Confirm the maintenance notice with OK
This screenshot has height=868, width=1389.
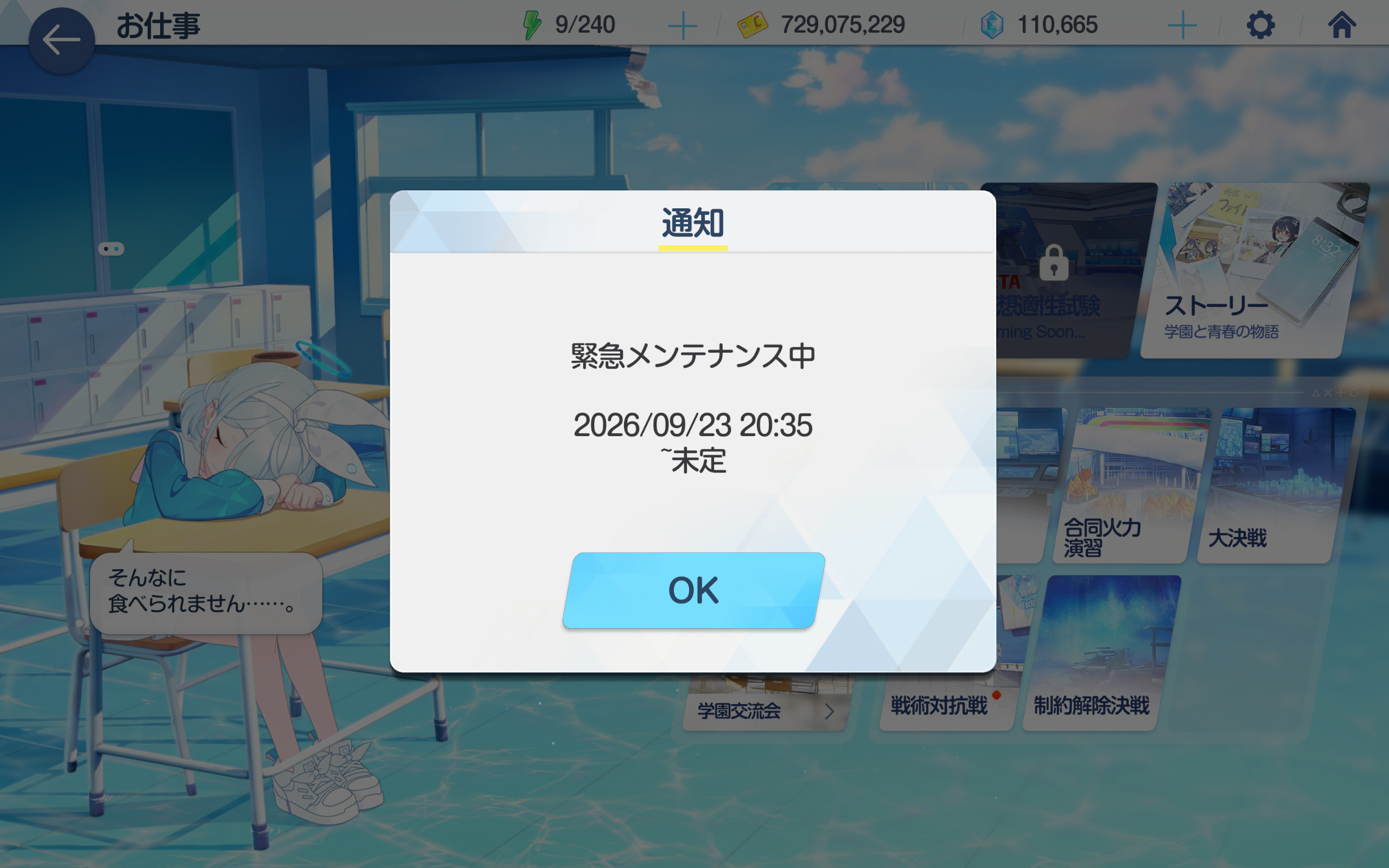(693, 590)
